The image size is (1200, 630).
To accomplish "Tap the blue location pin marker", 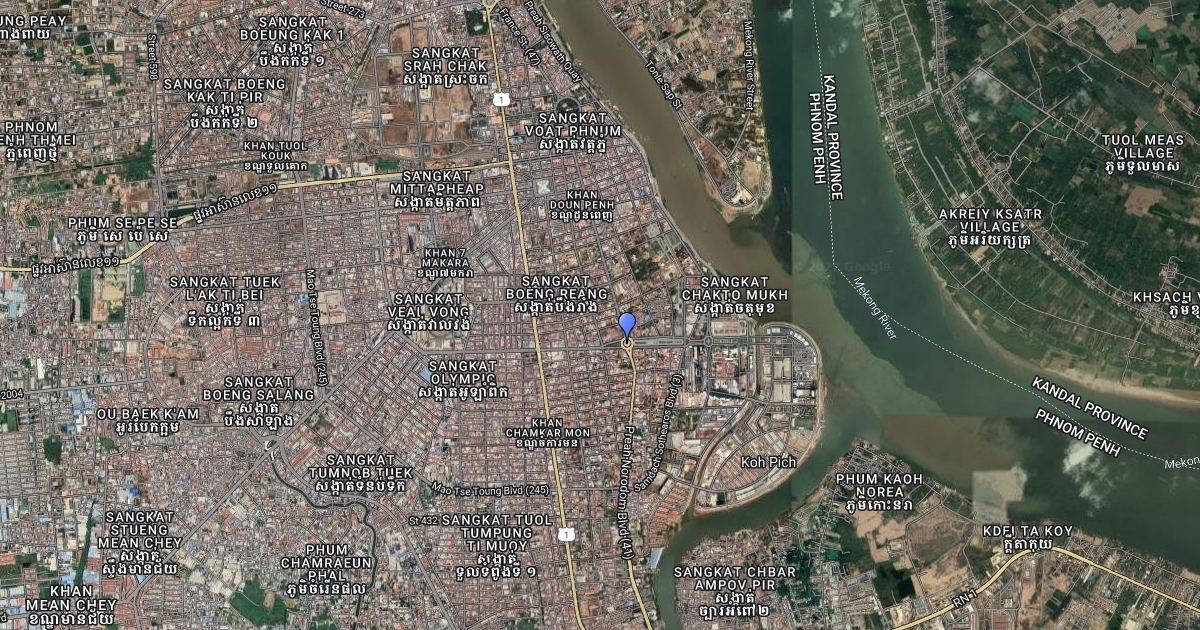I will (x=627, y=326).
